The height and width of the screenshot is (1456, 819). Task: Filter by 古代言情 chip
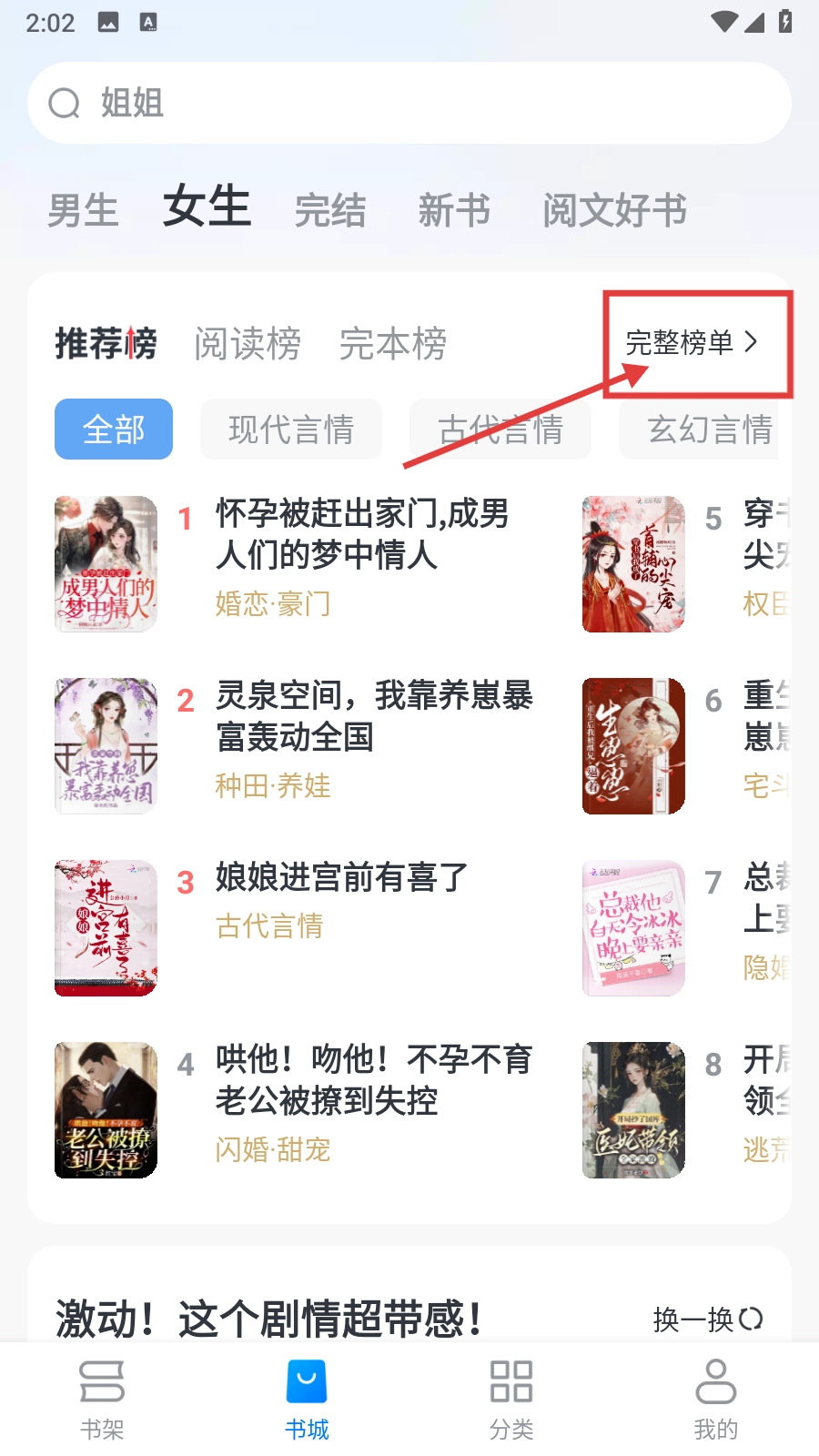pyautogui.click(x=500, y=430)
